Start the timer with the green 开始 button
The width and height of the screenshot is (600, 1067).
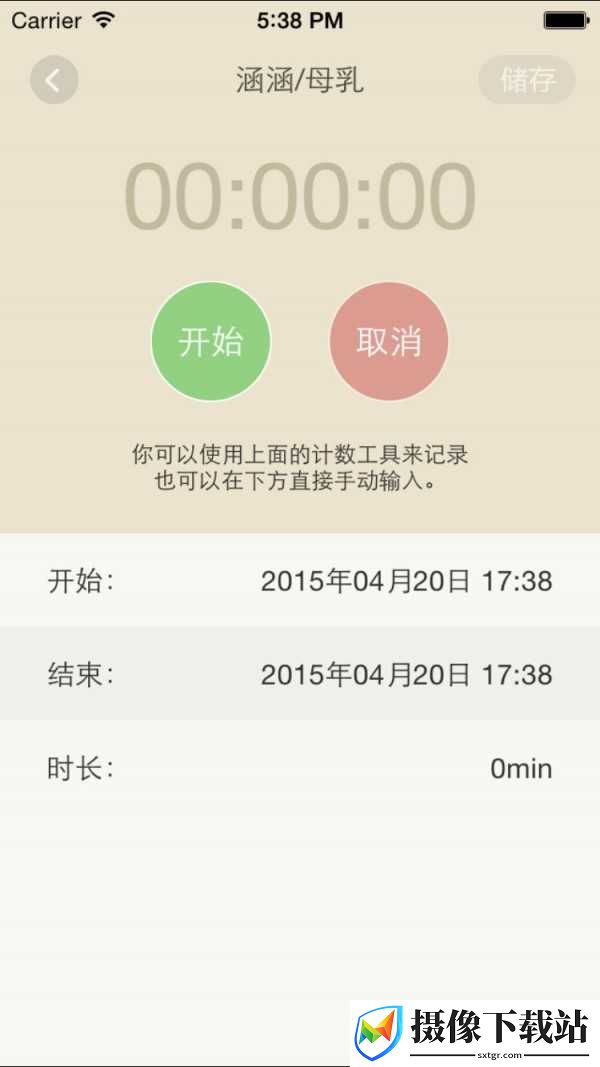(211, 342)
